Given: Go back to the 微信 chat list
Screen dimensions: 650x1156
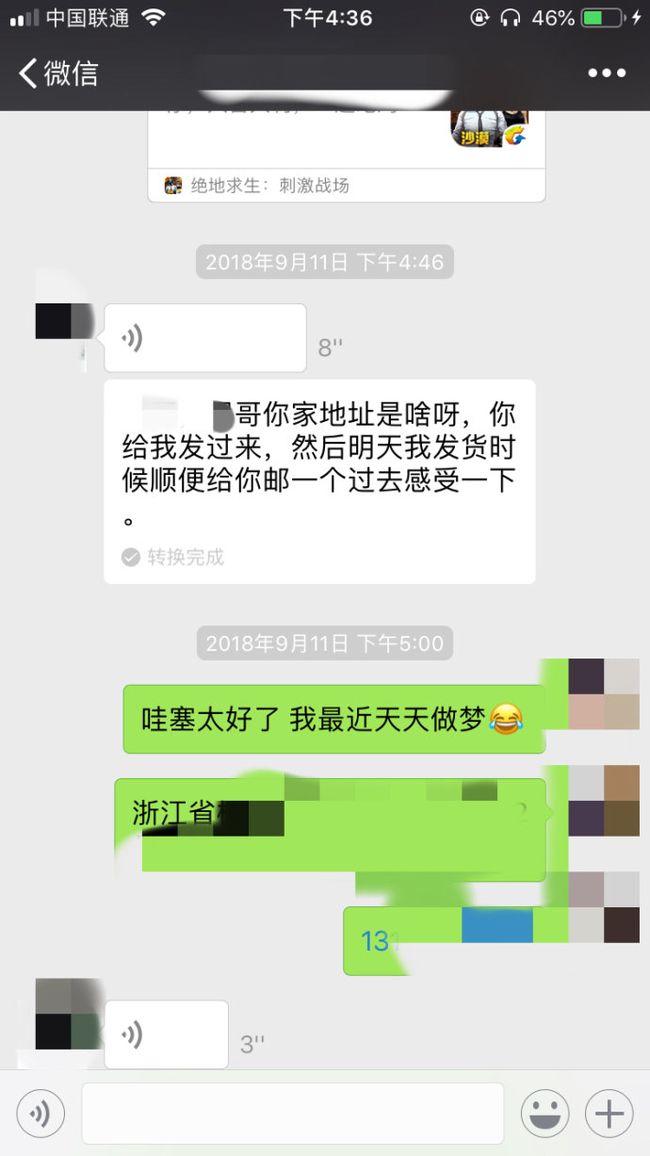Looking at the screenshot, I should click(x=58, y=73).
